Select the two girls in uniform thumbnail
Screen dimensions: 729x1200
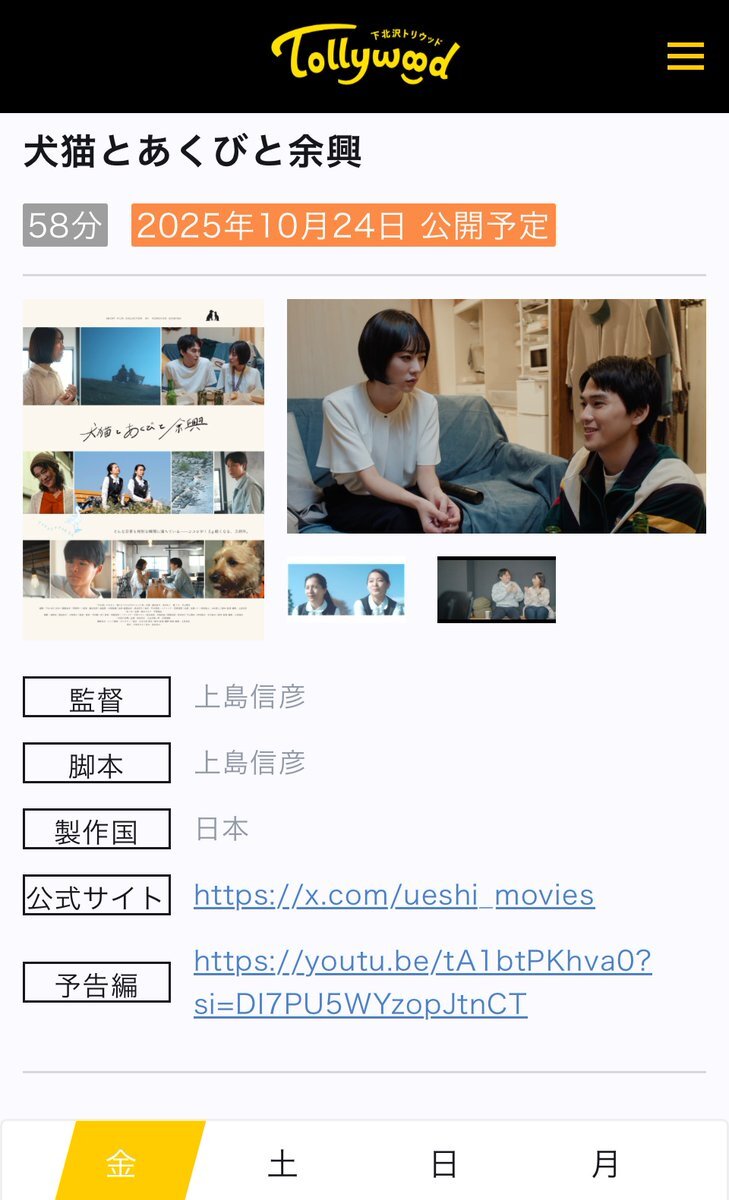click(346, 590)
